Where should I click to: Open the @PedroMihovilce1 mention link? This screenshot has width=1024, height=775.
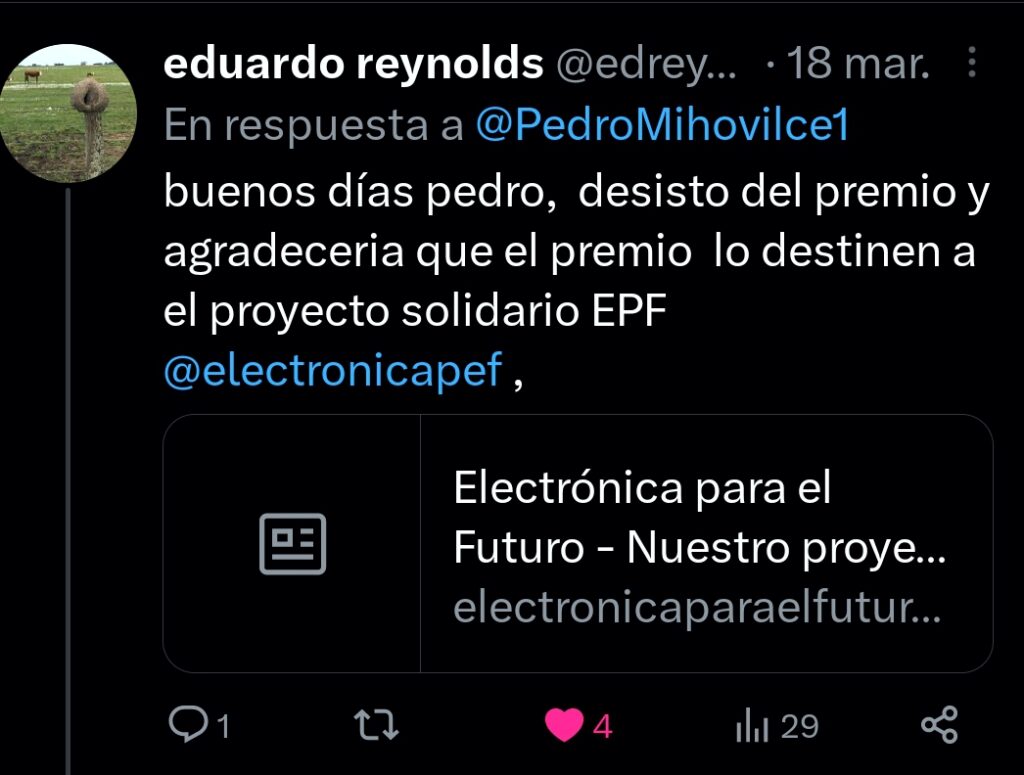[x=661, y=127]
